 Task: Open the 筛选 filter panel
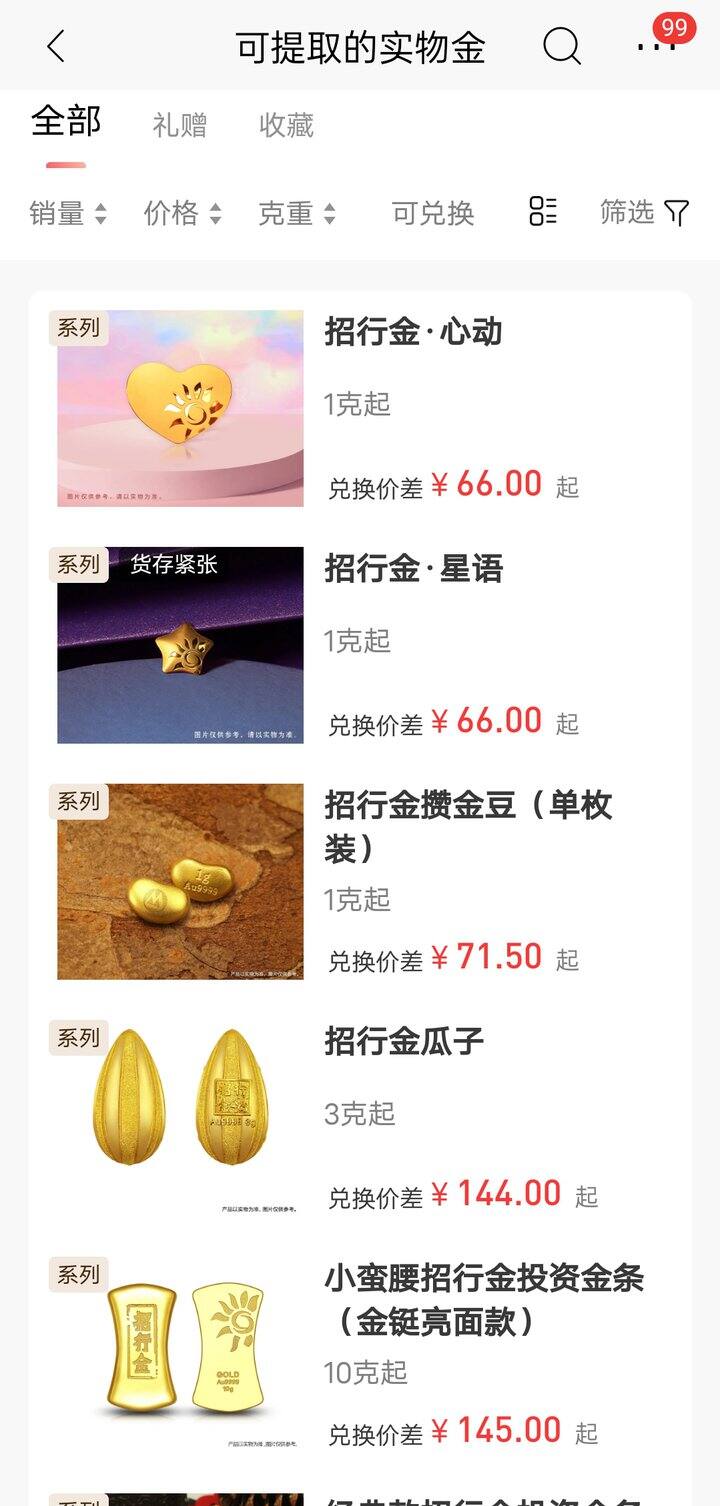645,212
